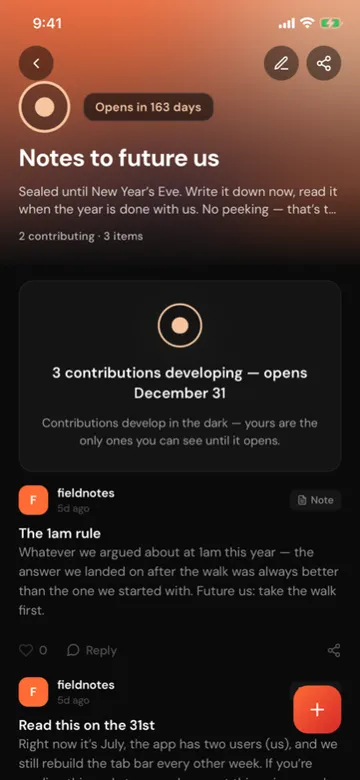Open the "Read this on the 31st" note
360x780 pixels.
click(87, 725)
